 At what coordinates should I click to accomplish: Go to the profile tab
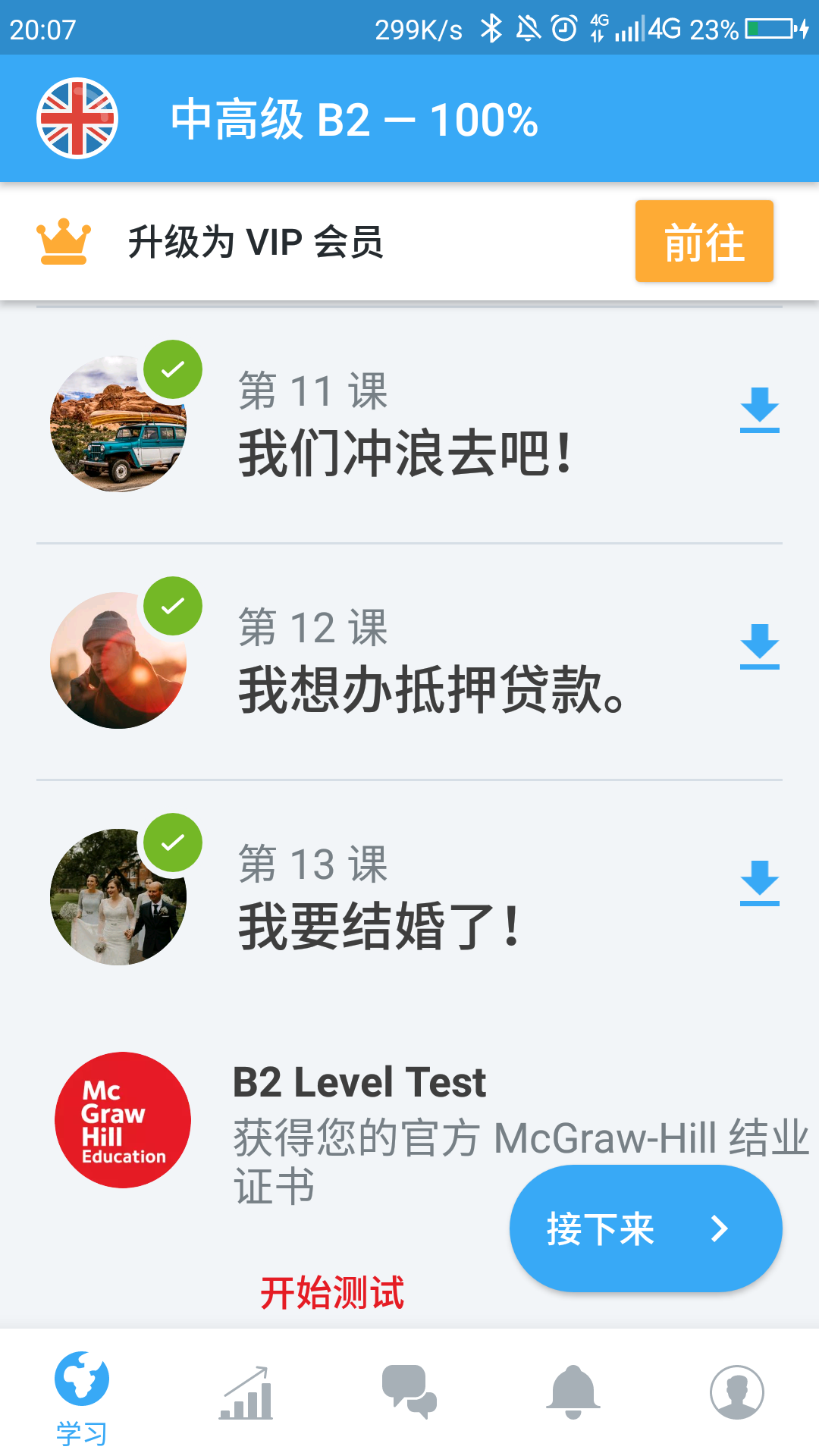[737, 1394]
